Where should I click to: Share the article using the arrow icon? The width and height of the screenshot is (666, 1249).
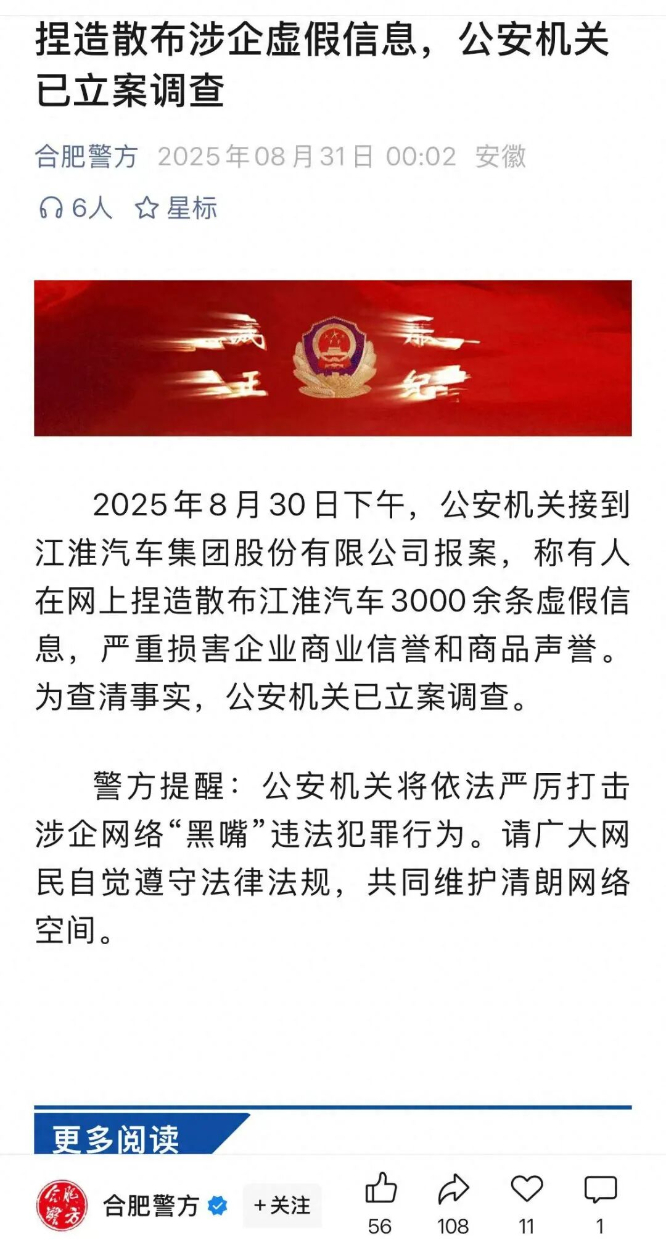click(453, 1190)
